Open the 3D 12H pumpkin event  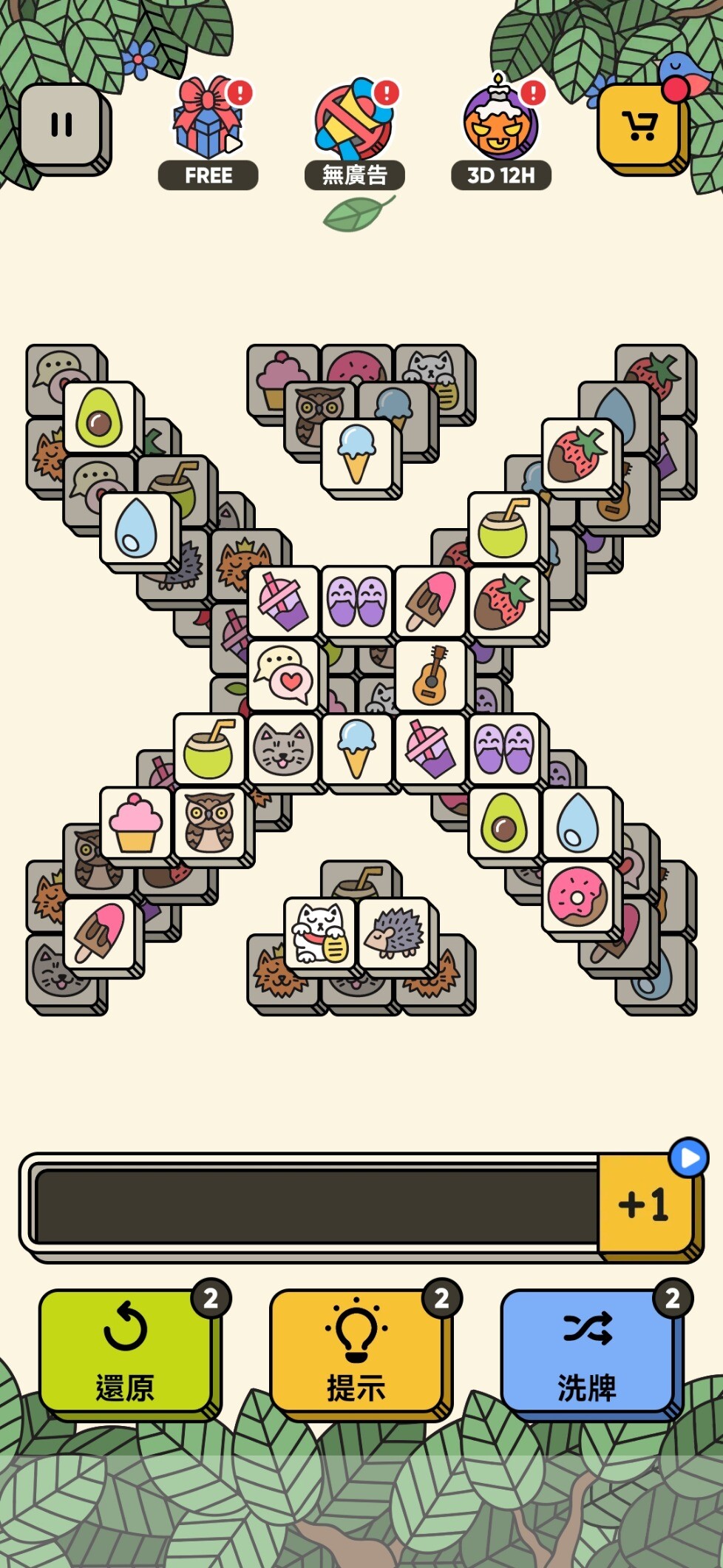point(501,133)
